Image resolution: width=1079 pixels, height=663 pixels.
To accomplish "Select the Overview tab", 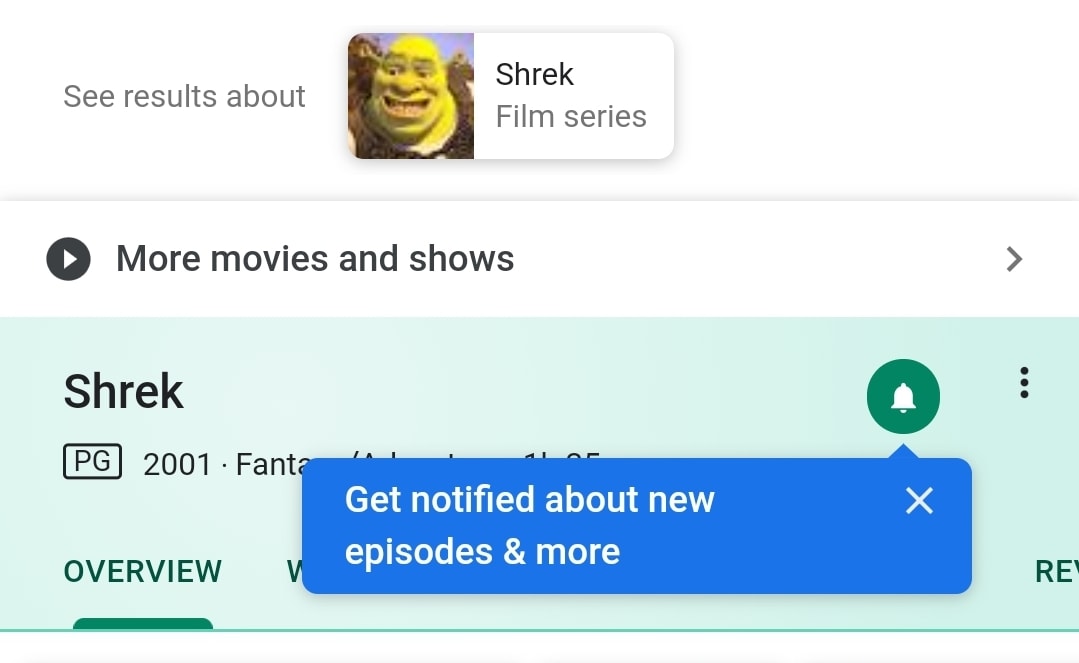I will 142,572.
